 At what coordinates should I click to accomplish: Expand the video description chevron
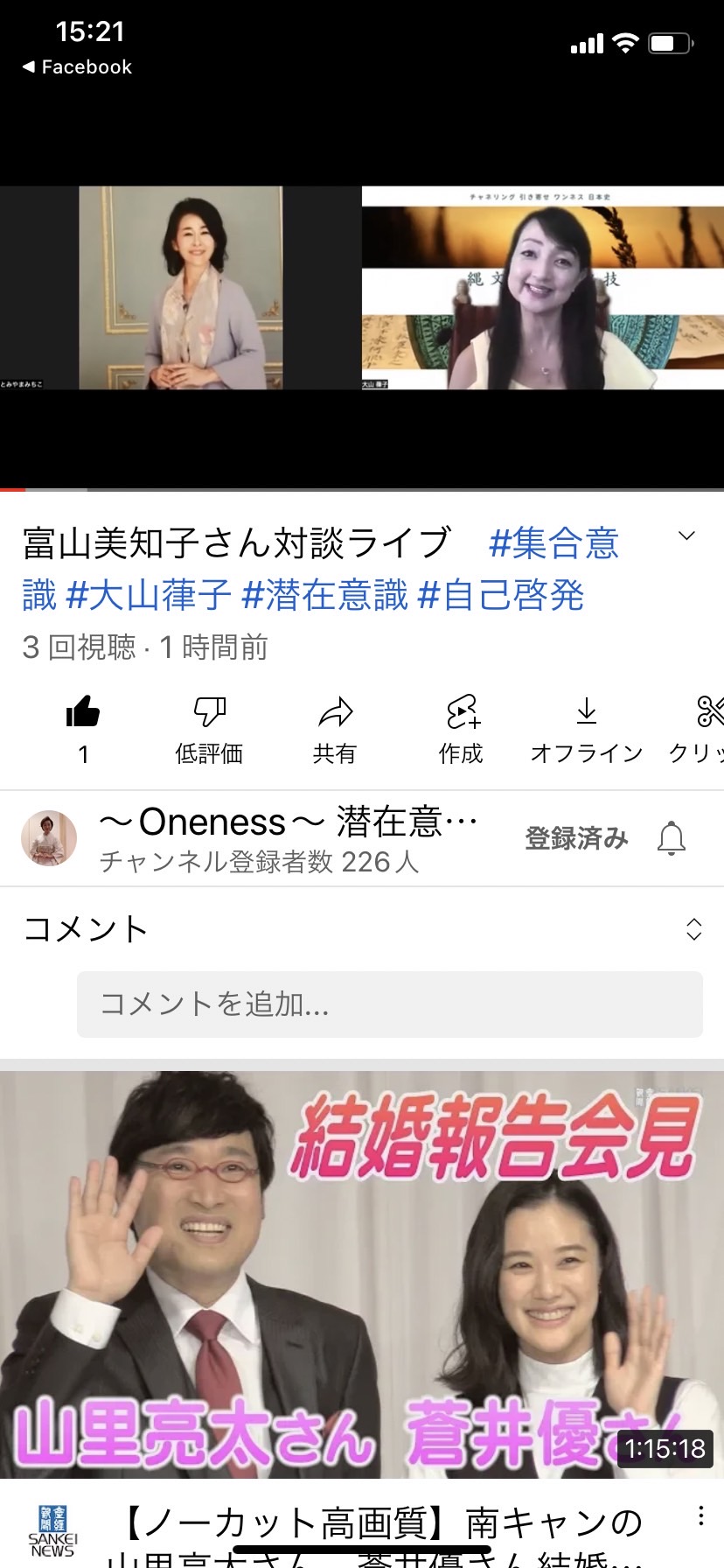click(687, 535)
